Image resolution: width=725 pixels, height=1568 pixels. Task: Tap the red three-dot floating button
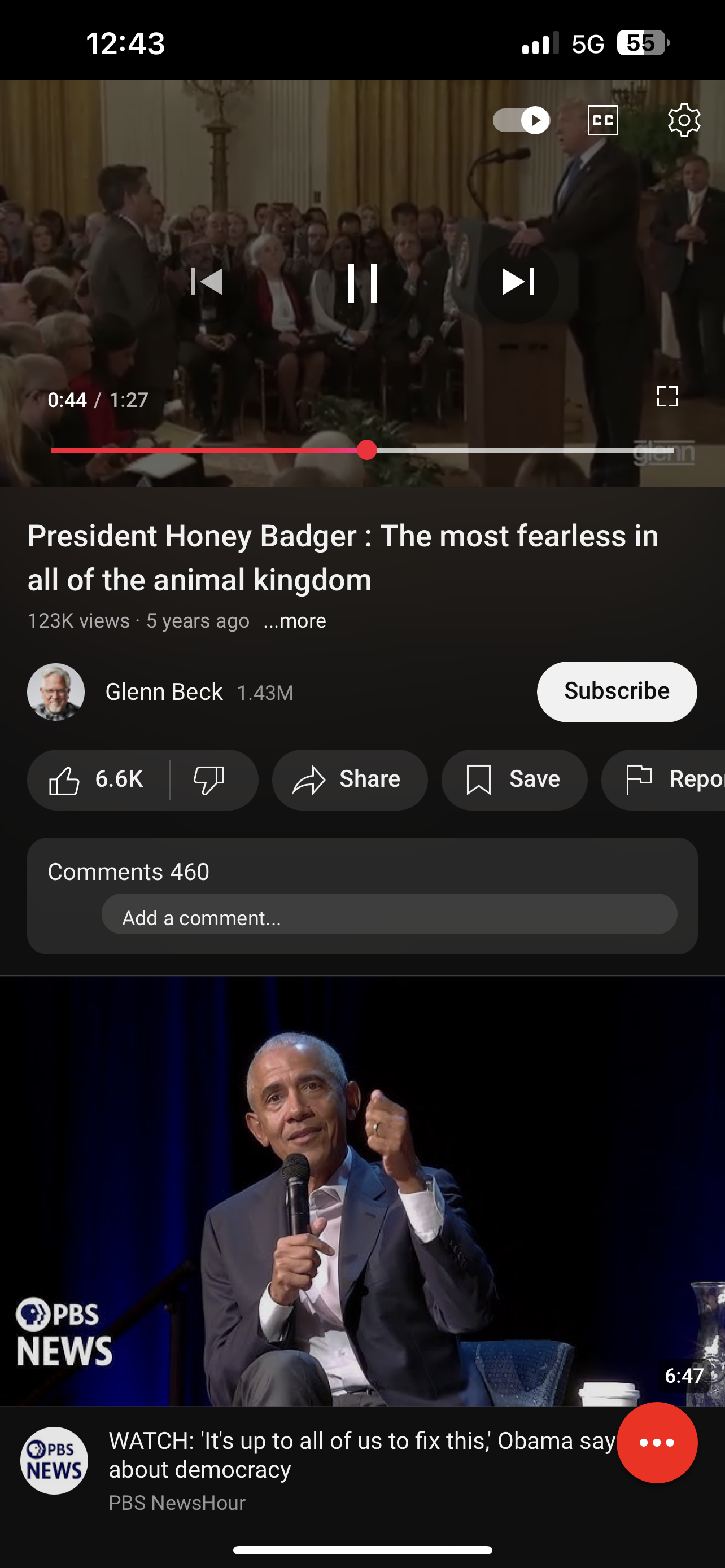point(657,1443)
